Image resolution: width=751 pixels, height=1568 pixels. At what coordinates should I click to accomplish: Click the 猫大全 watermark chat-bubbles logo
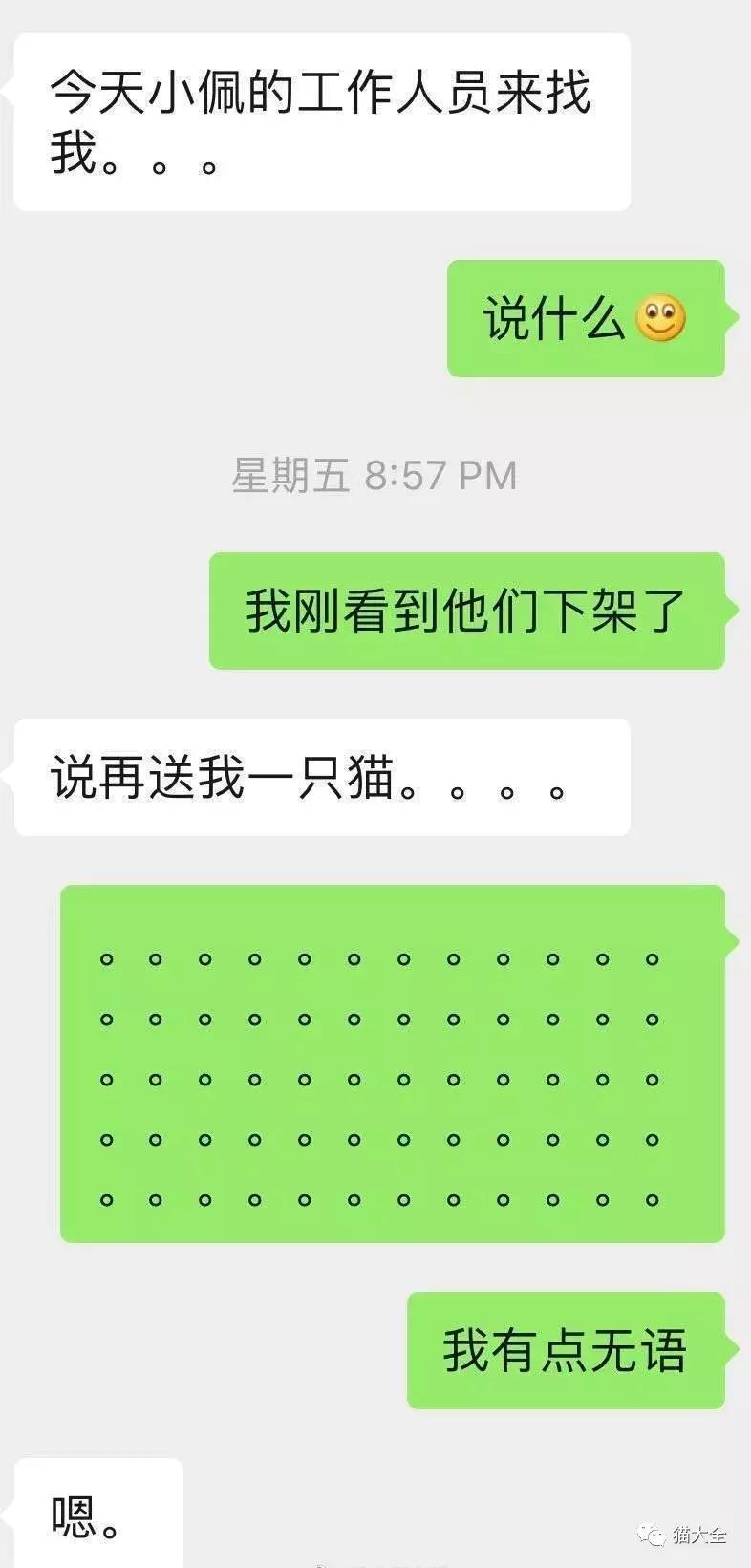click(x=652, y=1534)
